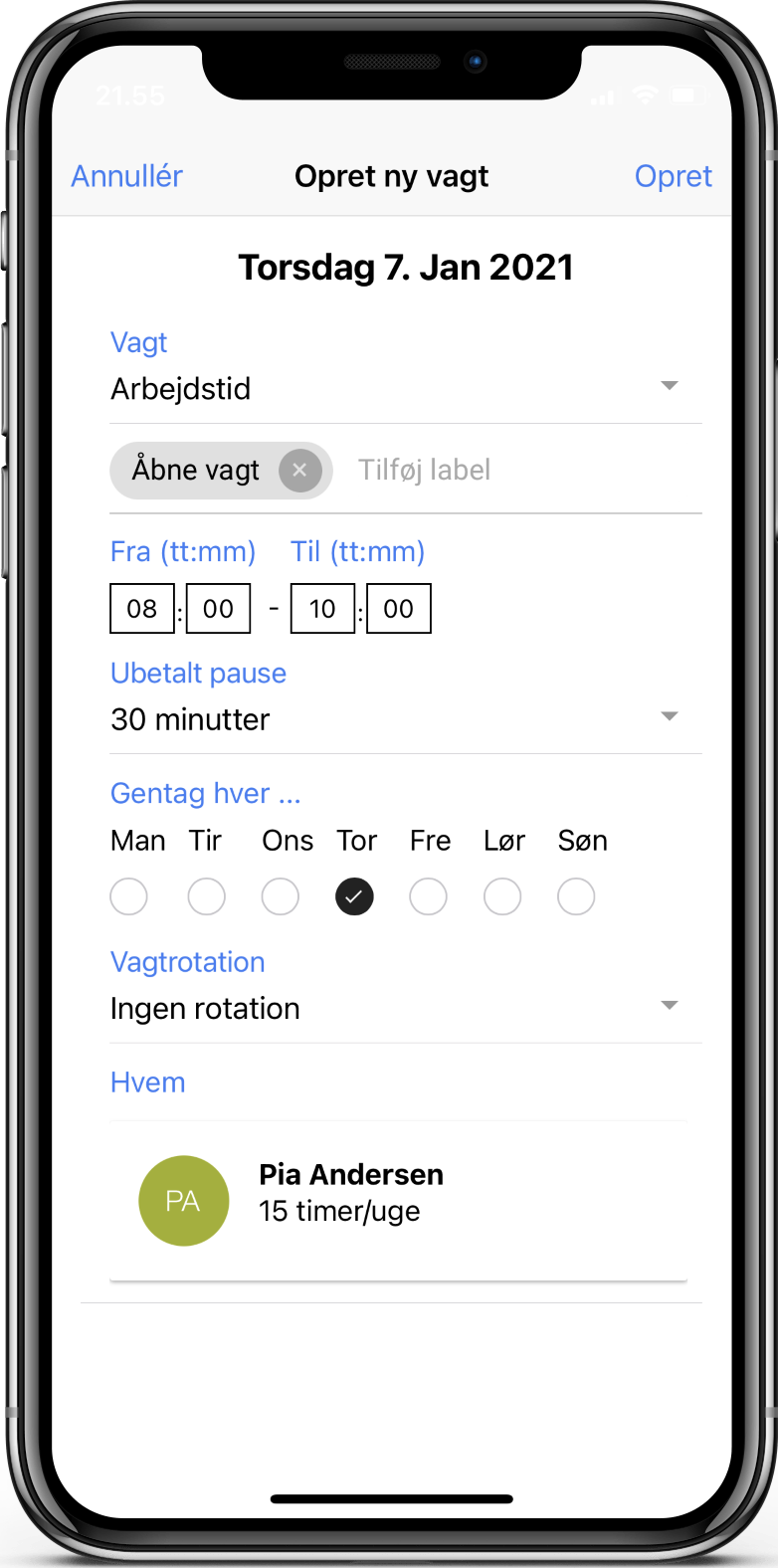Select Man as repeat day

pyautogui.click(x=129, y=896)
